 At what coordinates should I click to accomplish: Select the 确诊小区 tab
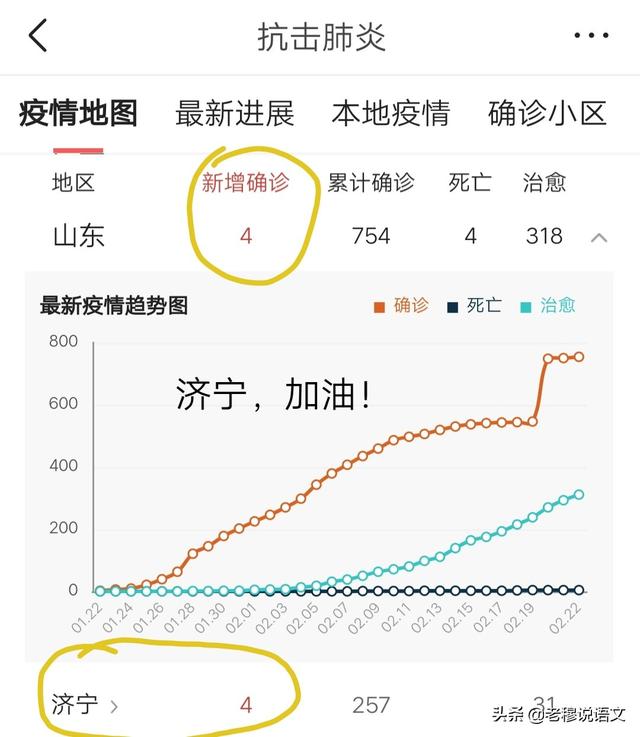click(547, 113)
